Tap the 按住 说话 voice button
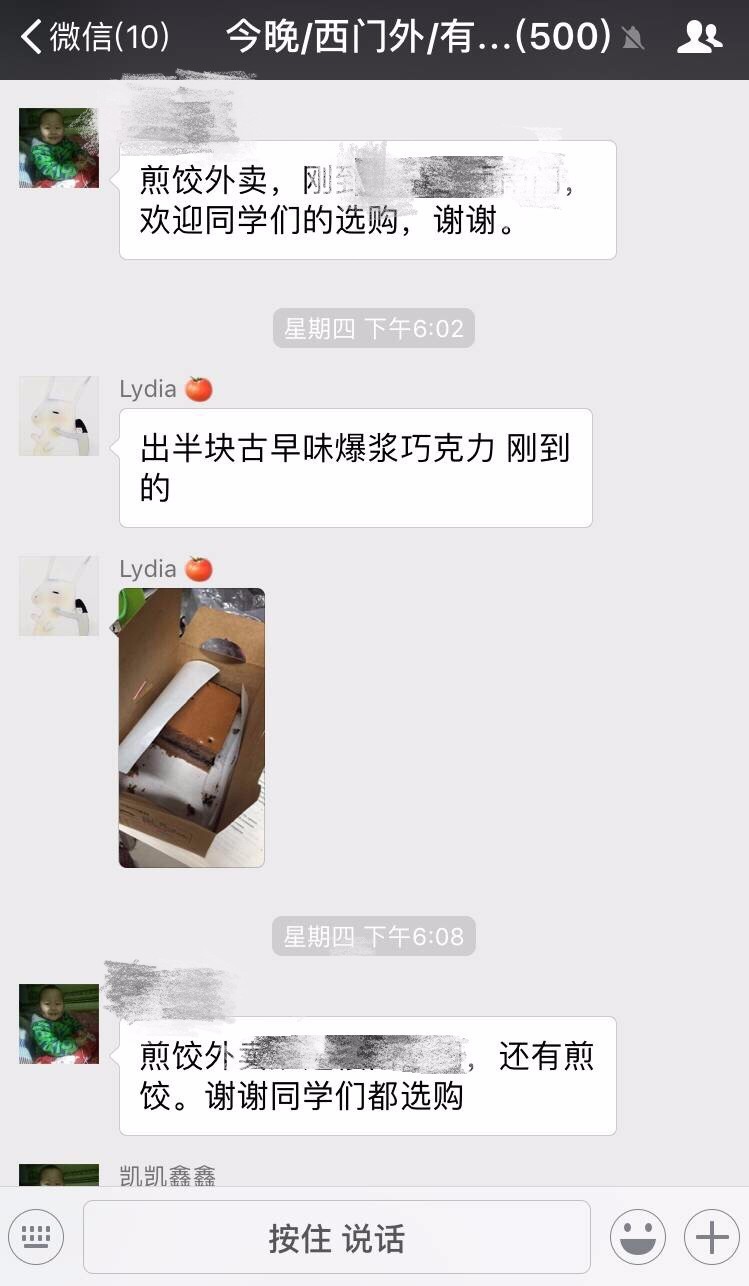The width and height of the screenshot is (749, 1286). 336,1238
